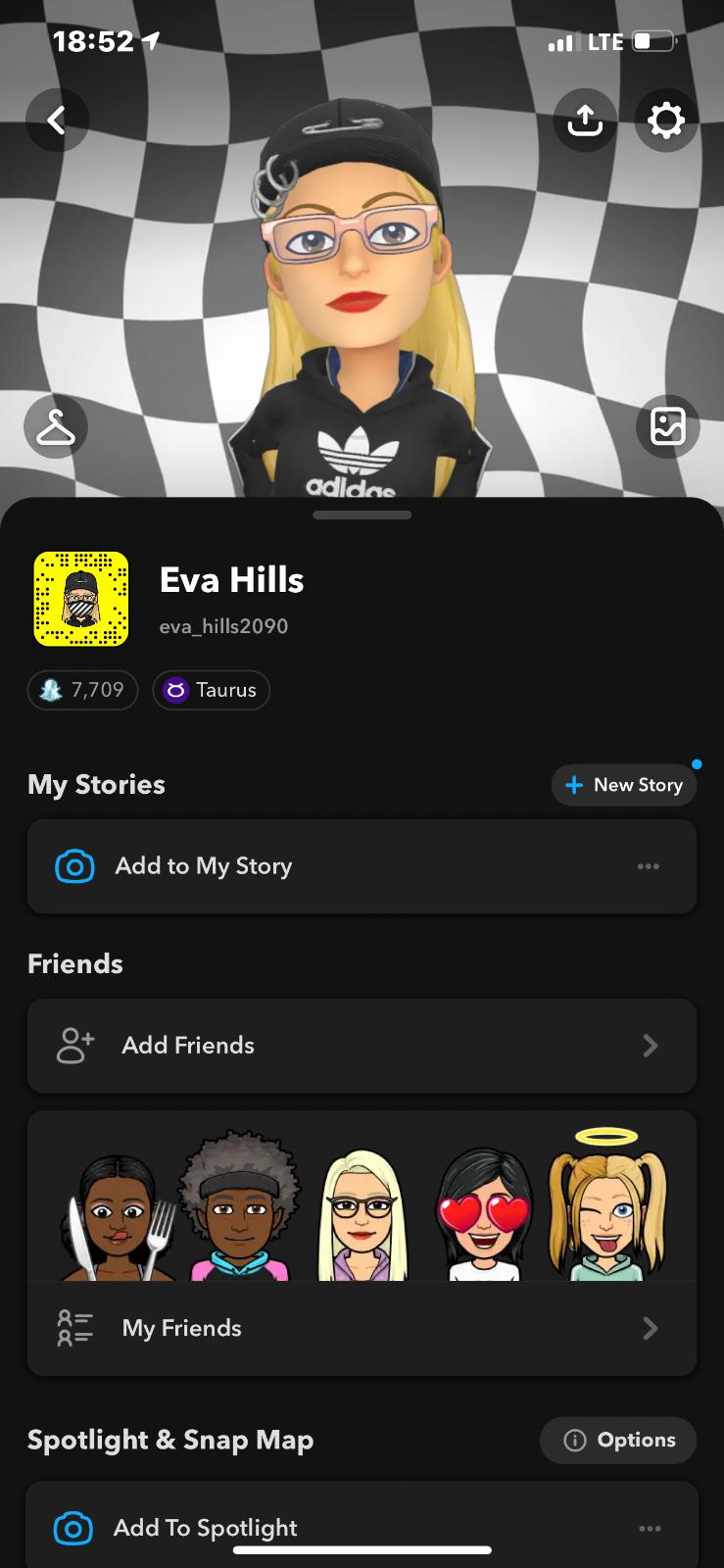Open settings gear icon
This screenshot has height=1568, width=724.
pyautogui.click(x=666, y=121)
